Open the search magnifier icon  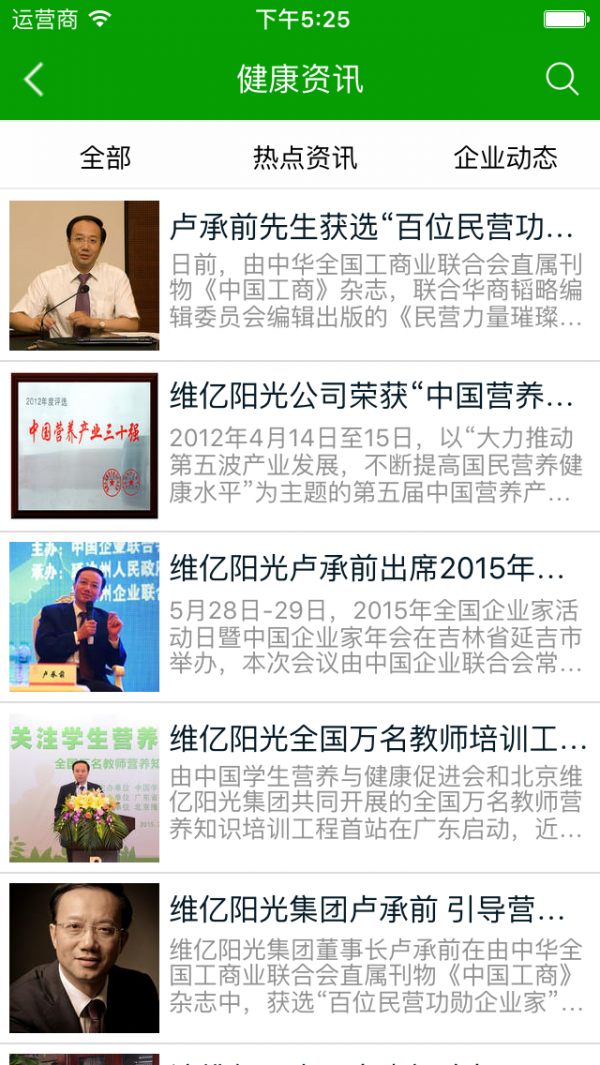(x=562, y=79)
